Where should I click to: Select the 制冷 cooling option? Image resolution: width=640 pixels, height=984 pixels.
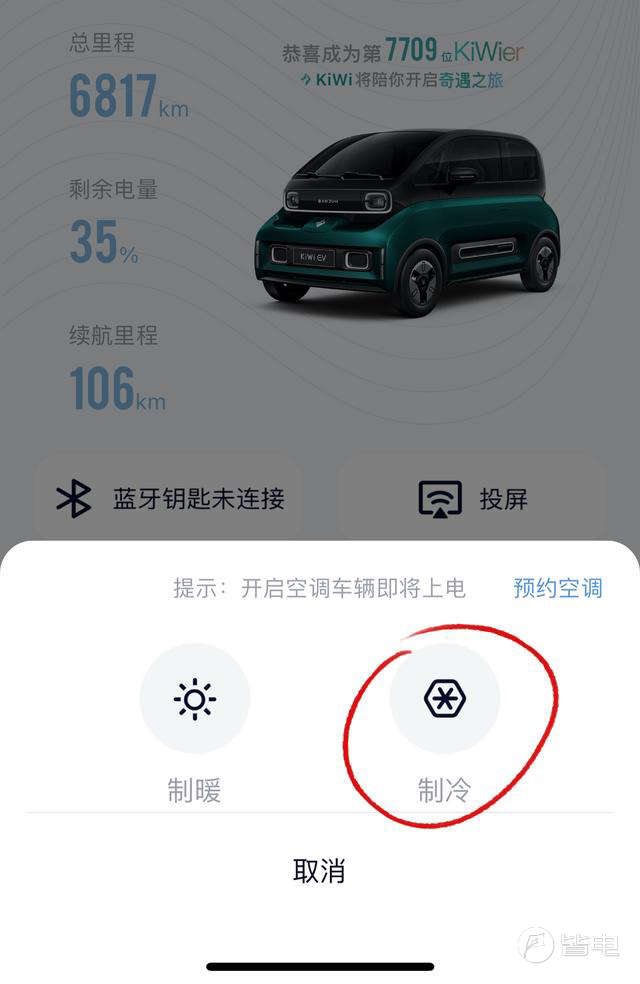[x=444, y=699]
